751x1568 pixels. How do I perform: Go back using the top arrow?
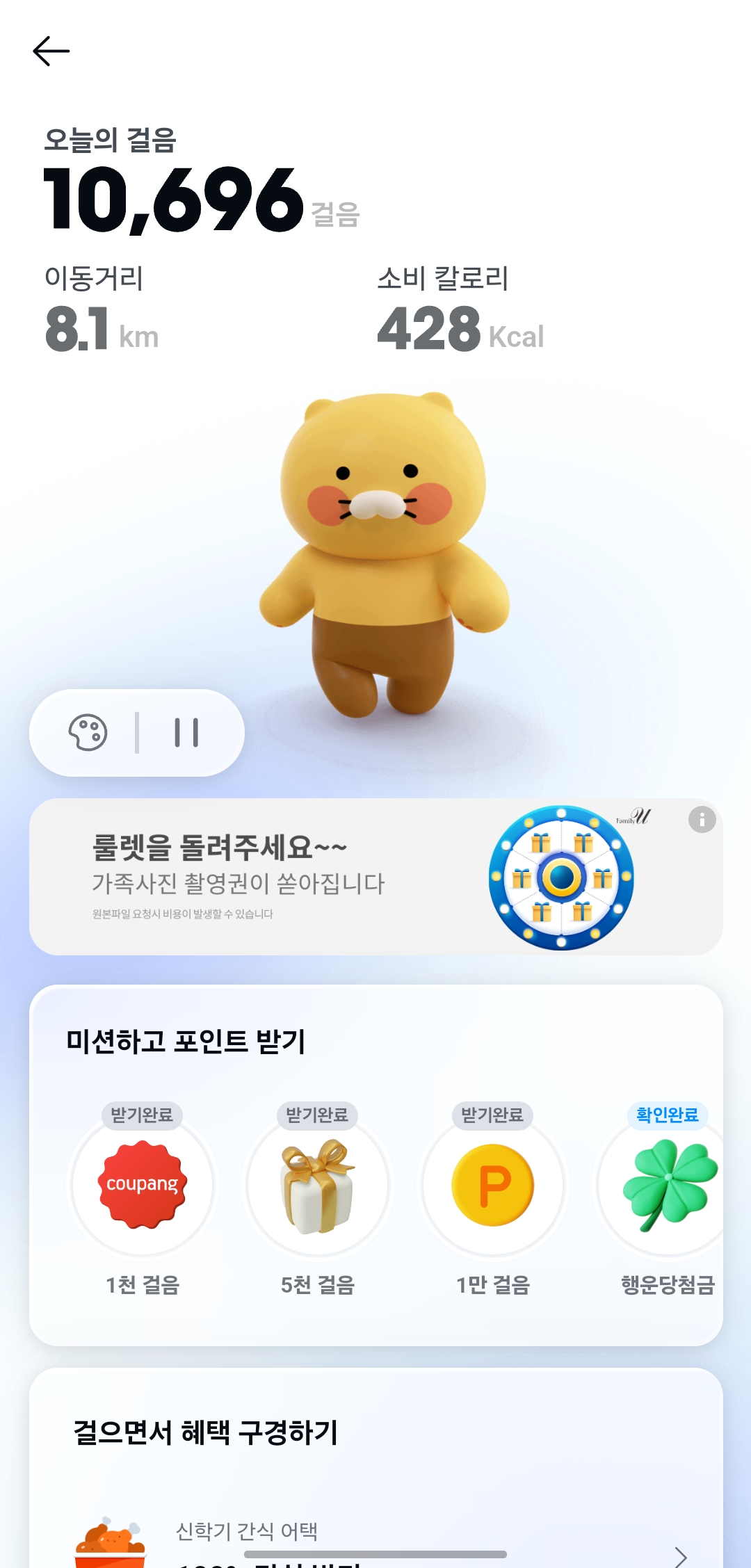coord(51,51)
